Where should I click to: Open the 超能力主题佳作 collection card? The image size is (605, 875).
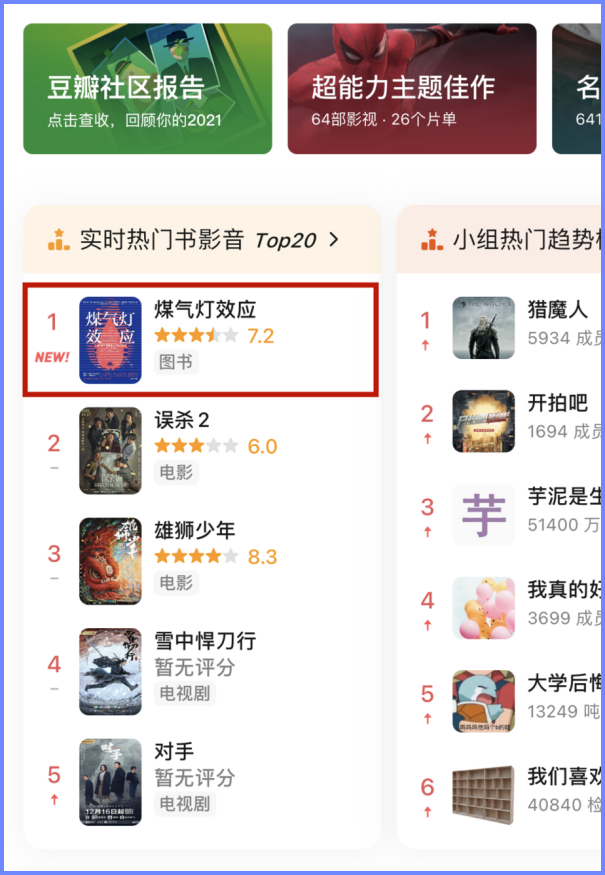coord(411,89)
